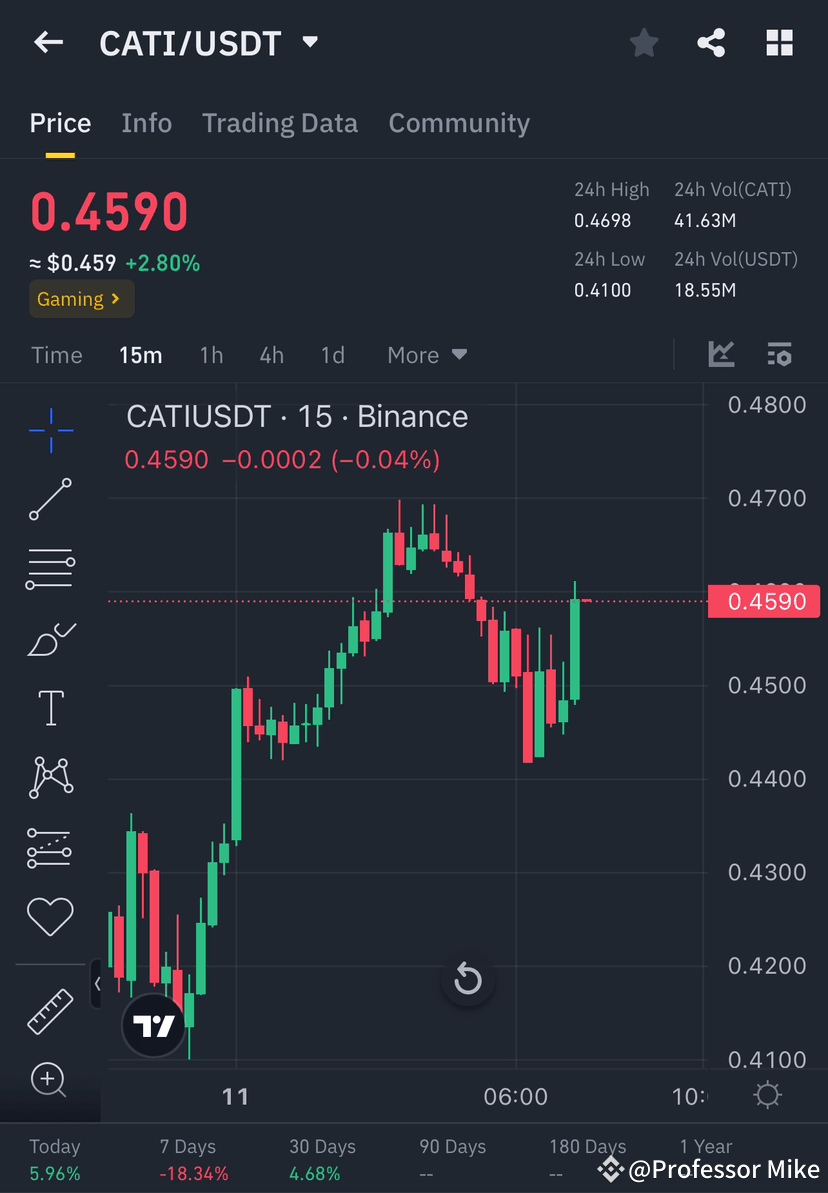Open the horizontal lines drawing tool
This screenshot has width=828, height=1193.
(50, 568)
